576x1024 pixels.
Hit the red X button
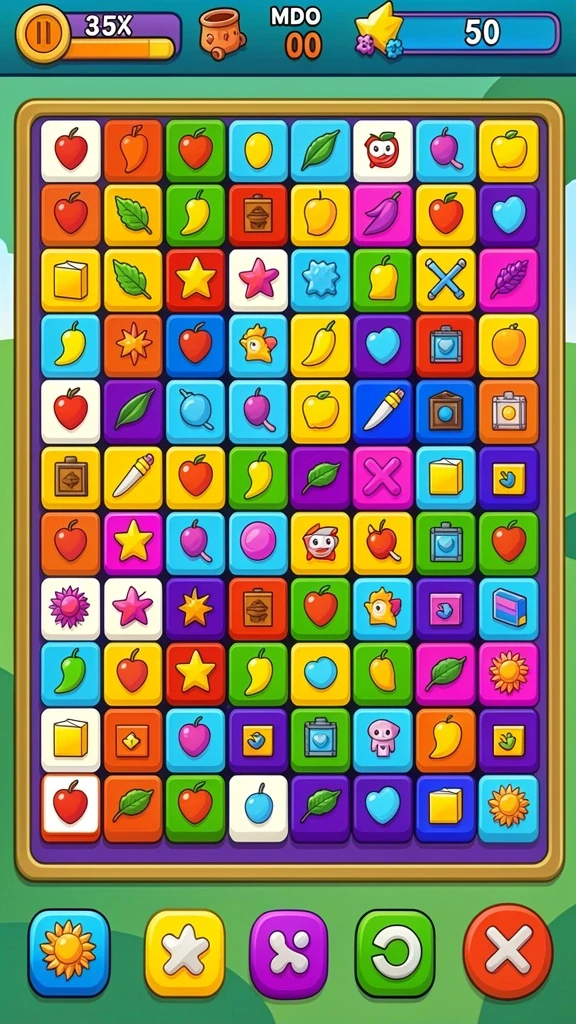[508, 952]
